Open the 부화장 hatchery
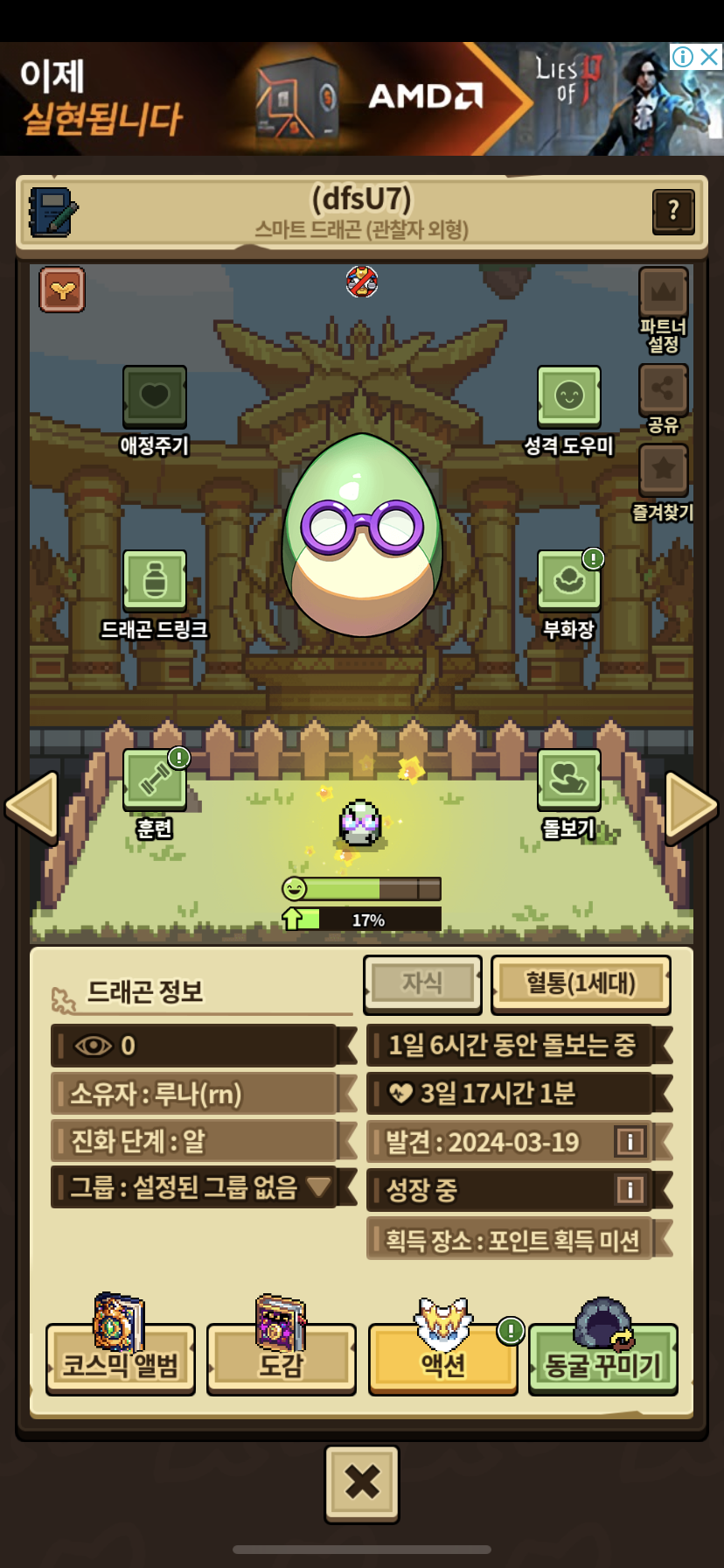 (568, 581)
